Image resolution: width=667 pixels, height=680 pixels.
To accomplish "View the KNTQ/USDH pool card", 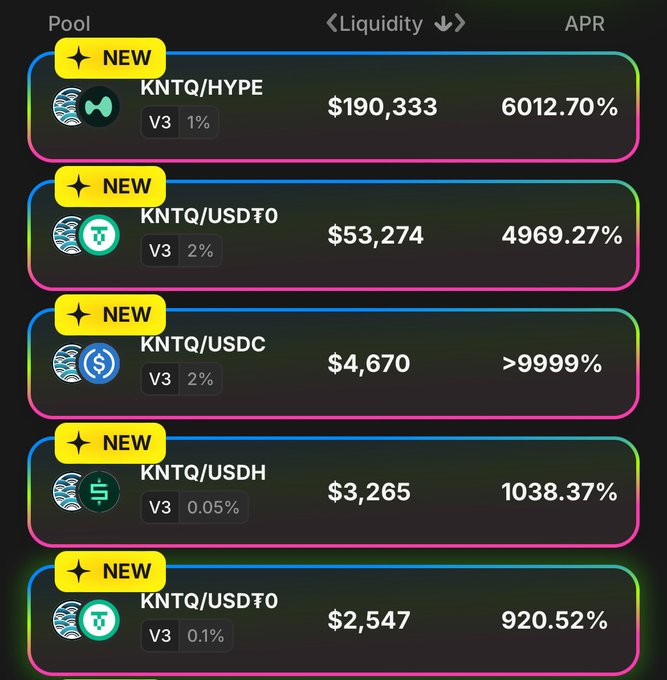I will 332,491.
